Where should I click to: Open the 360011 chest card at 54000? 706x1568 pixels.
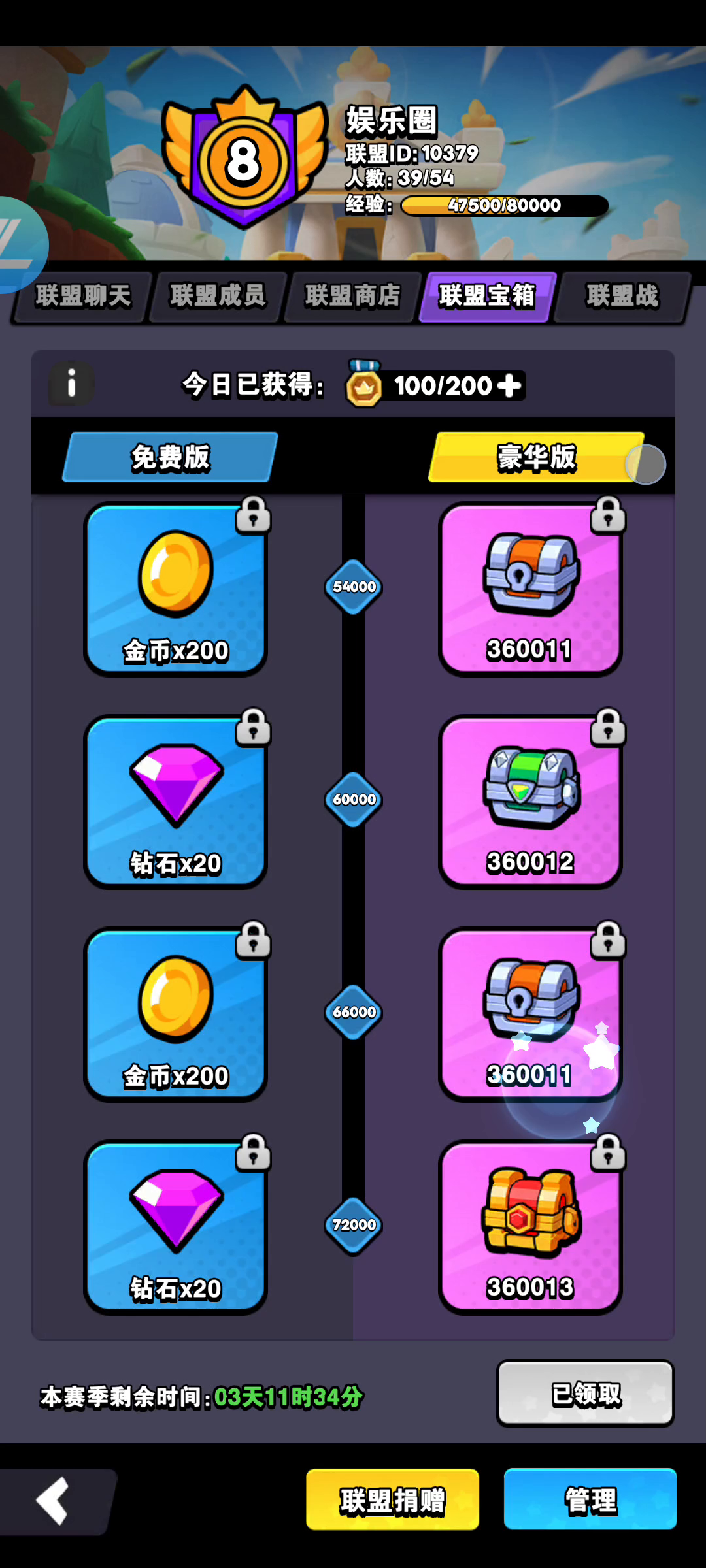point(529,589)
